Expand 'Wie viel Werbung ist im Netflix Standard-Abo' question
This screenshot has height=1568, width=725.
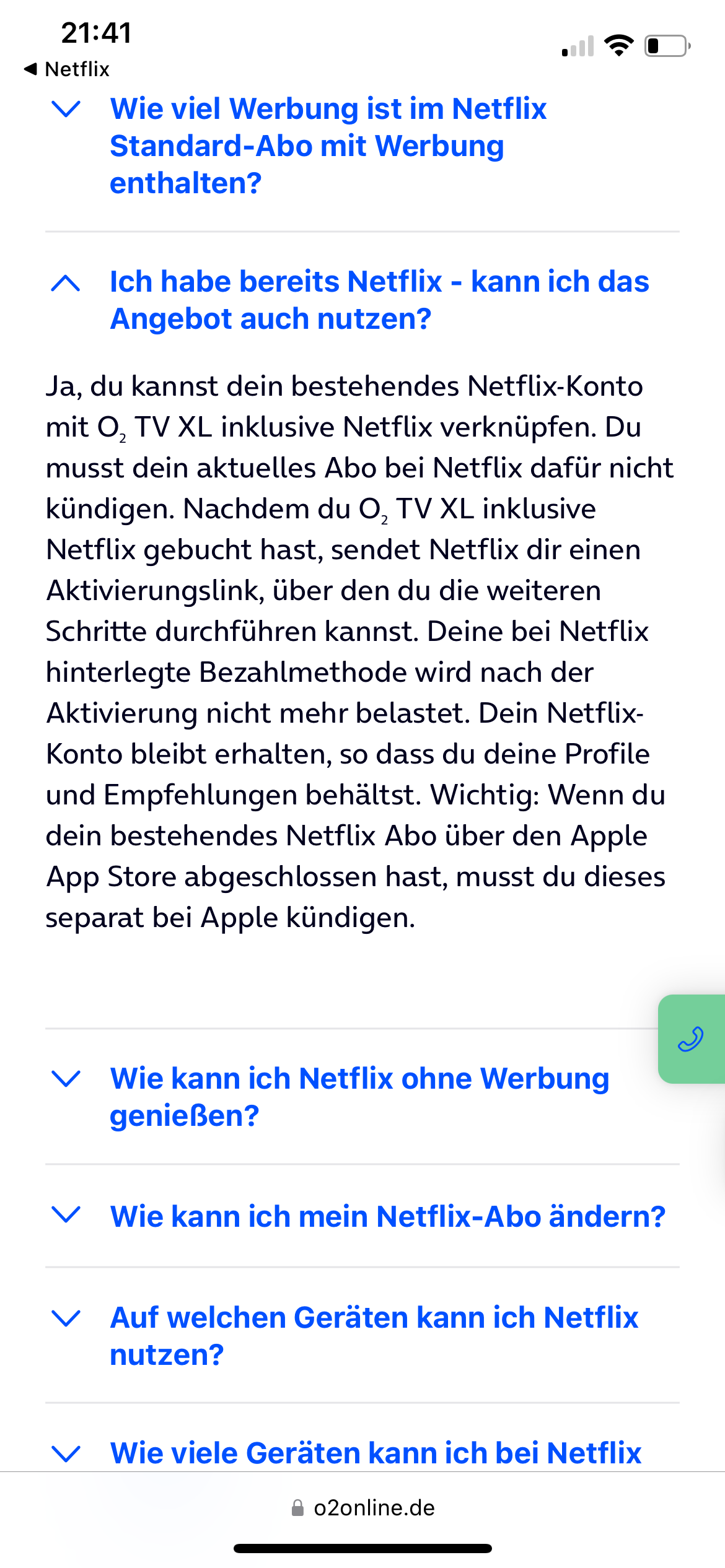coord(328,146)
